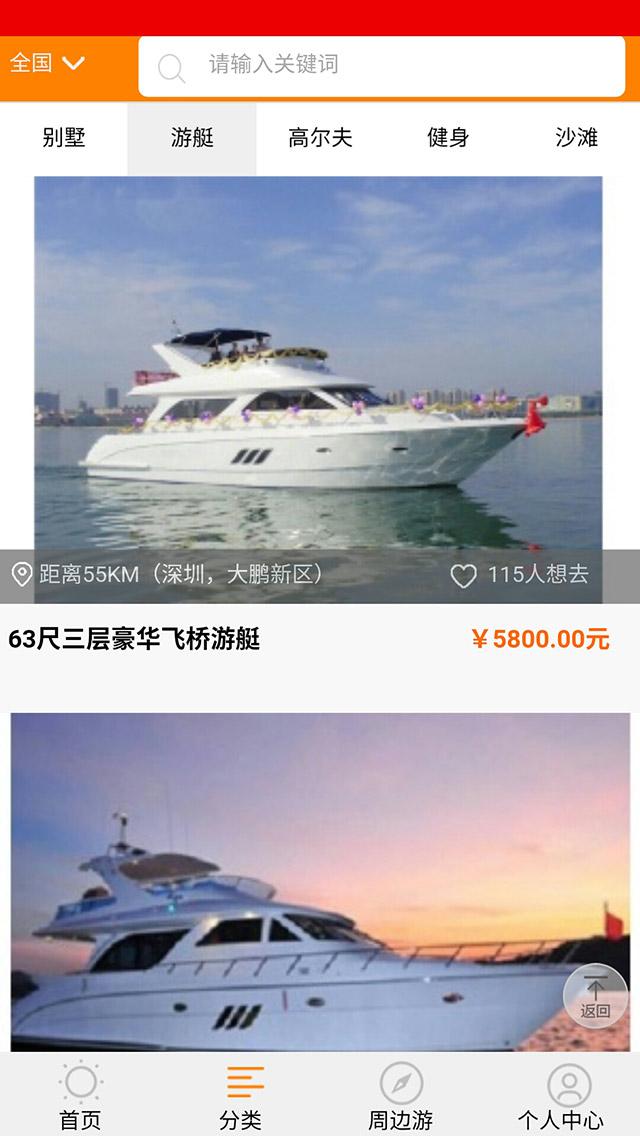Select the 游艇 category tab

point(192,138)
